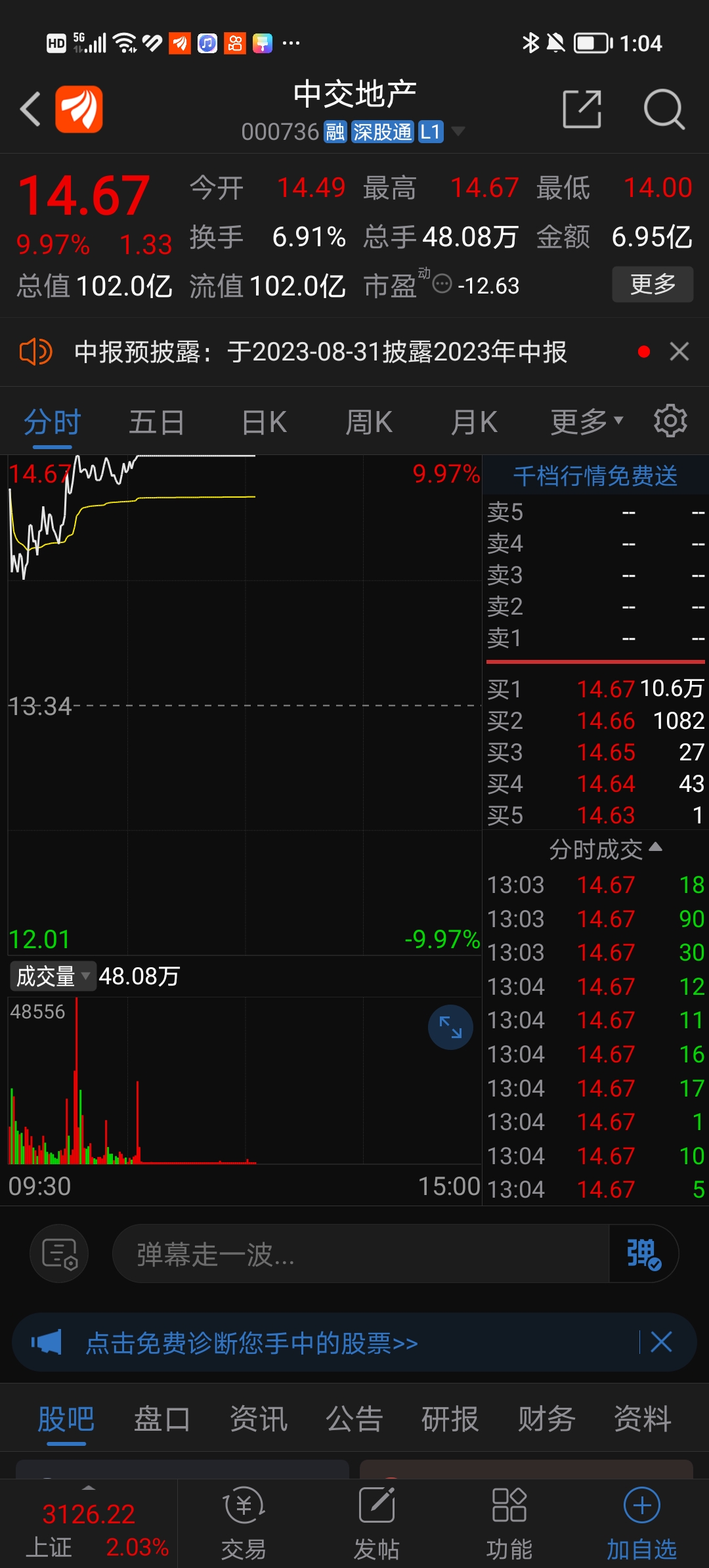Tap the 弹幕走一波 comment input
This screenshot has height=1568, width=709.
pyautogui.click(x=361, y=1253)
